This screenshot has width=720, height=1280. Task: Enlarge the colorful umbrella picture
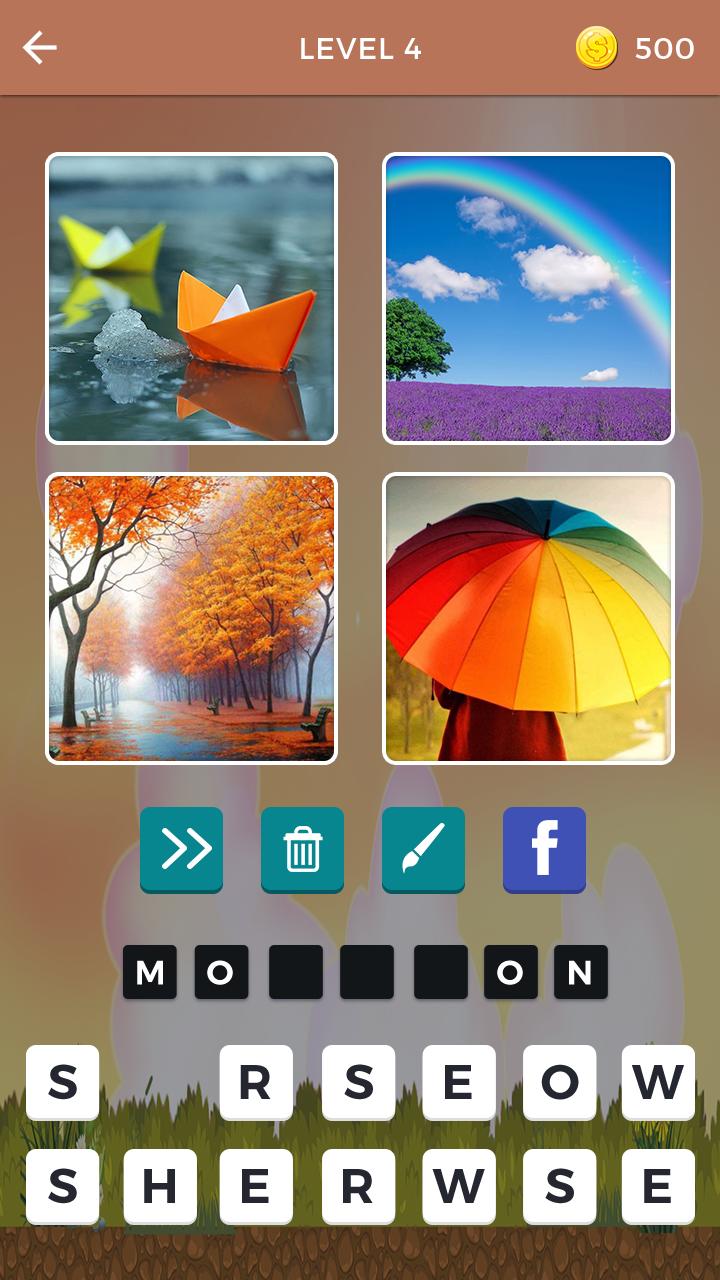pyautogui.click(x=528, y=618)
